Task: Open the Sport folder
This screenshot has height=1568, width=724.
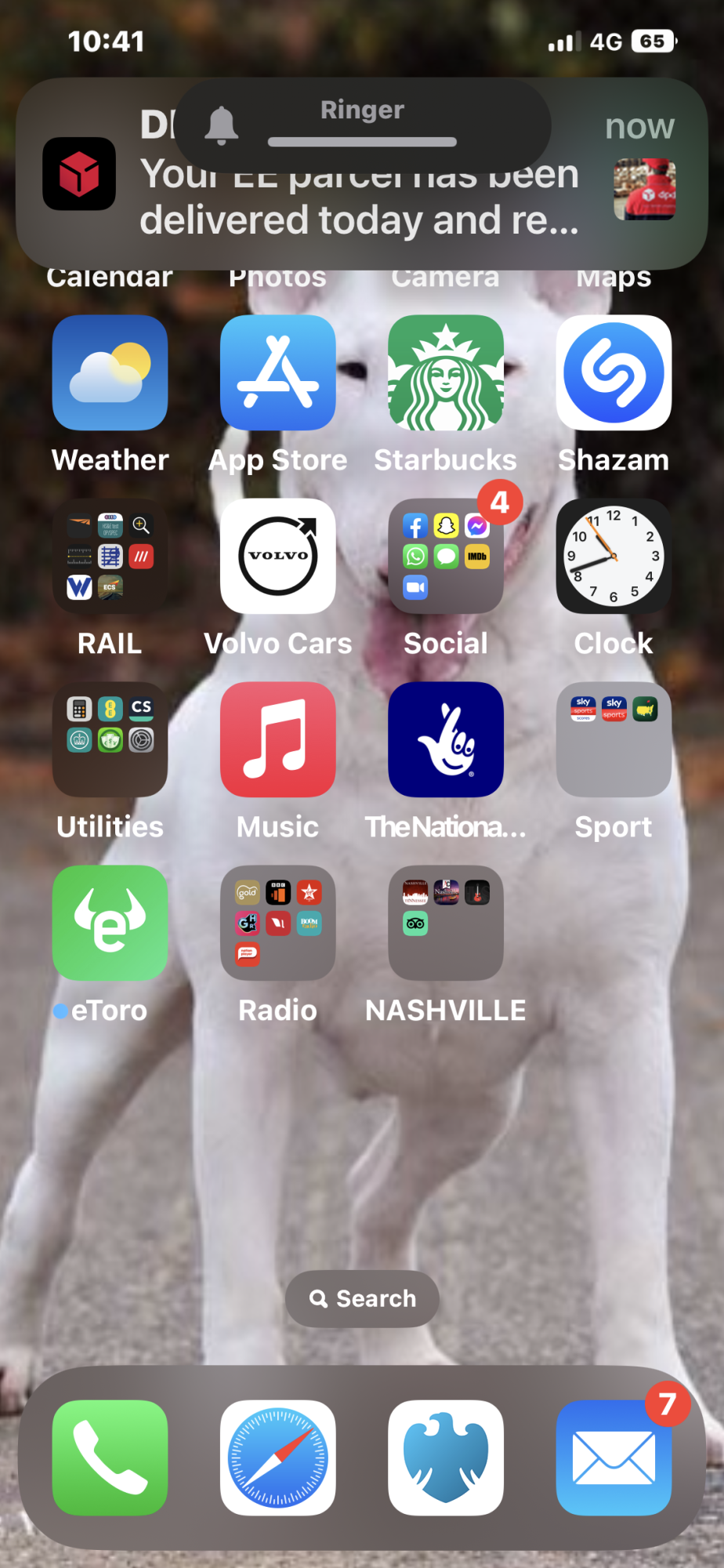Action: 614,739
